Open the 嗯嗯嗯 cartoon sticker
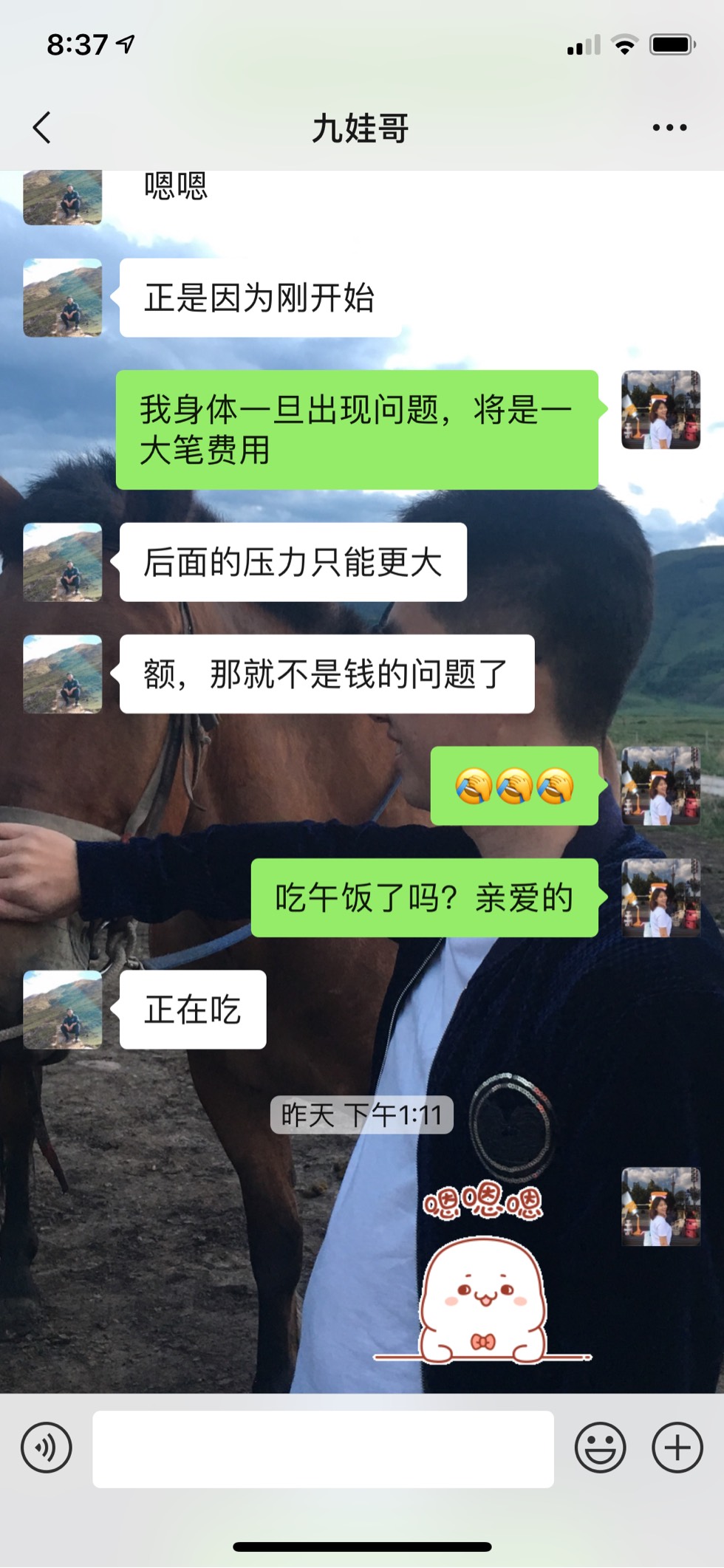Image resolution: width=724 pixels, height=1568 pixels. (482, 1272)
